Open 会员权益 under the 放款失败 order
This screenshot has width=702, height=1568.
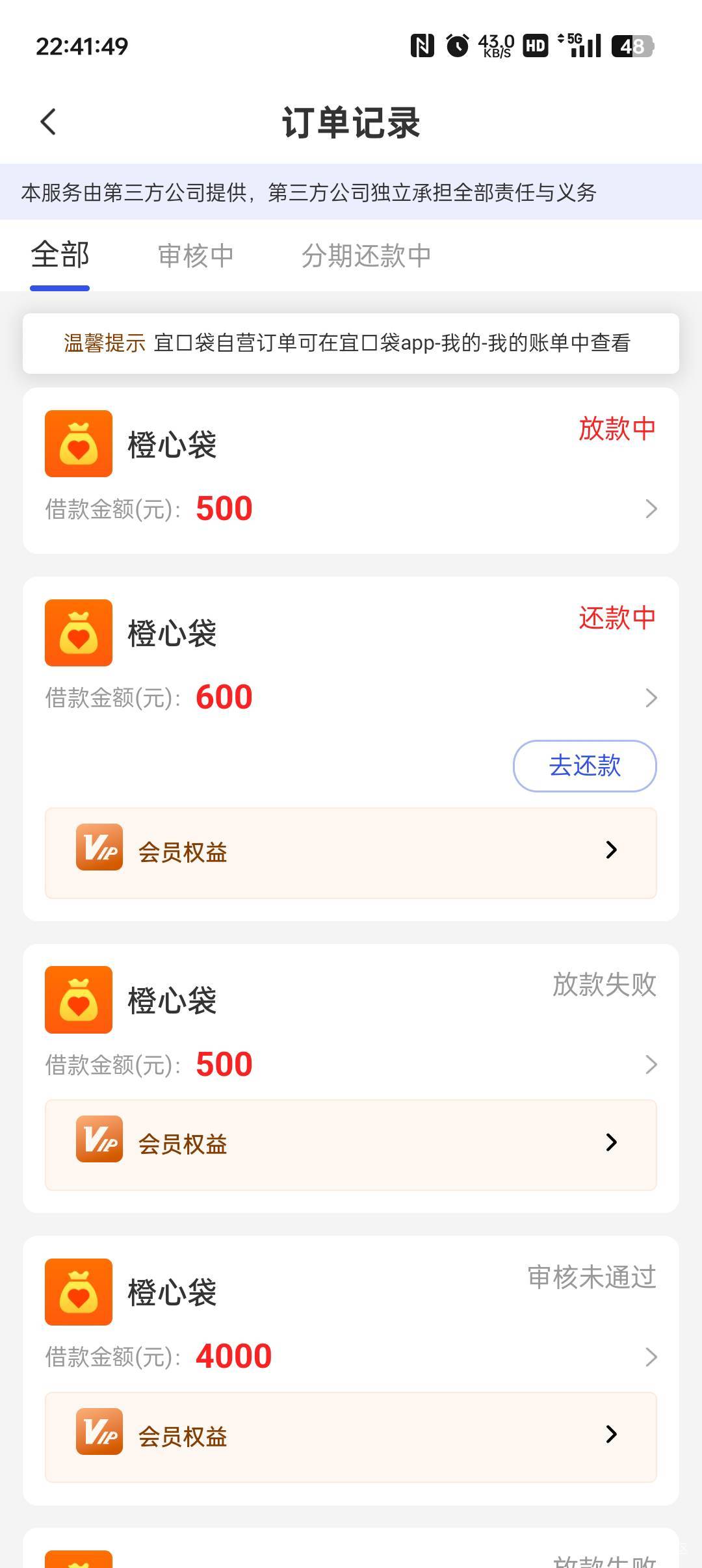tap(351, 1145)
